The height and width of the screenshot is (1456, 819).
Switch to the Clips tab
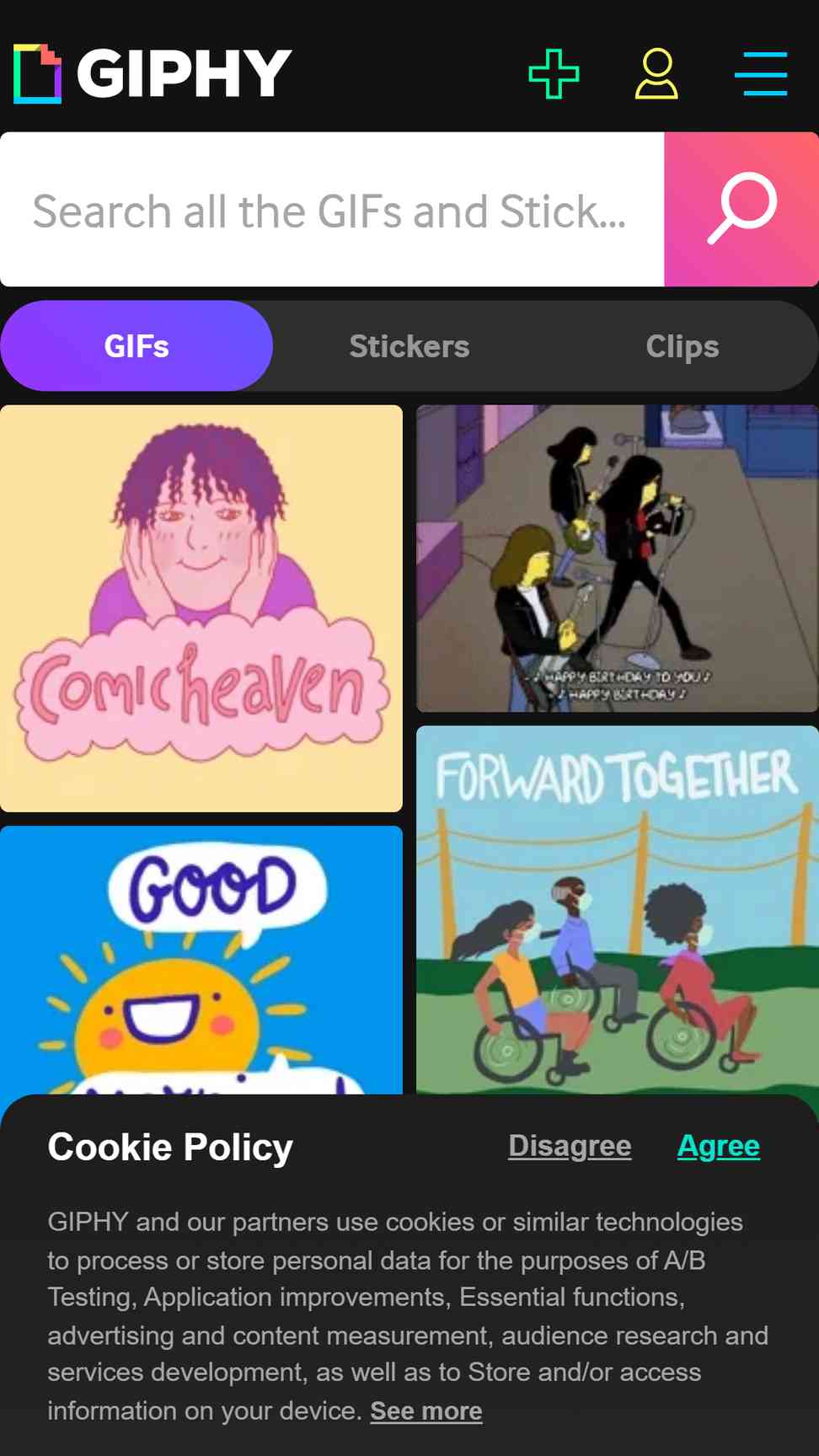tap(682, 346)
